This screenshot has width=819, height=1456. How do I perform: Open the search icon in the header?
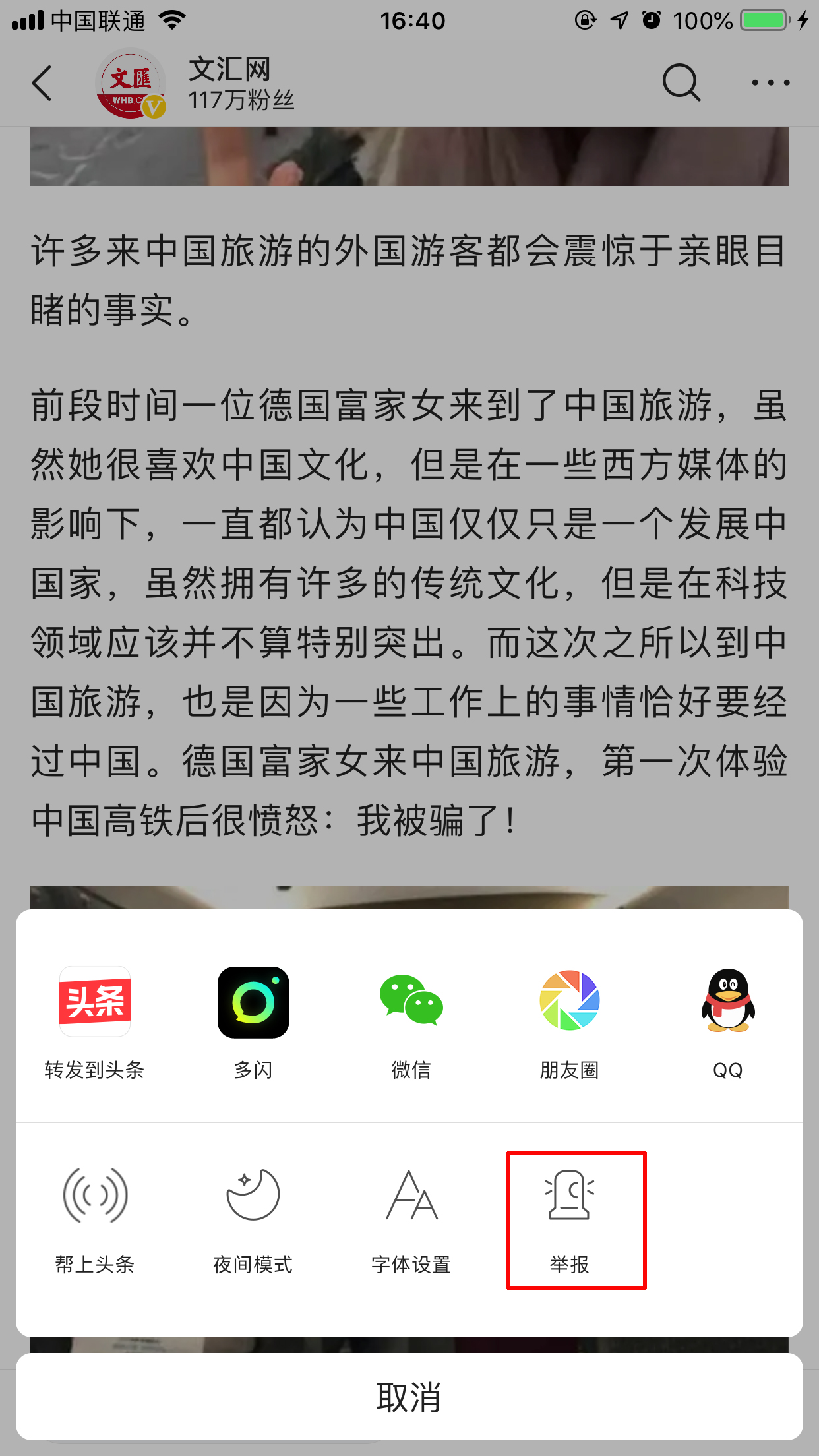[682, 83]
